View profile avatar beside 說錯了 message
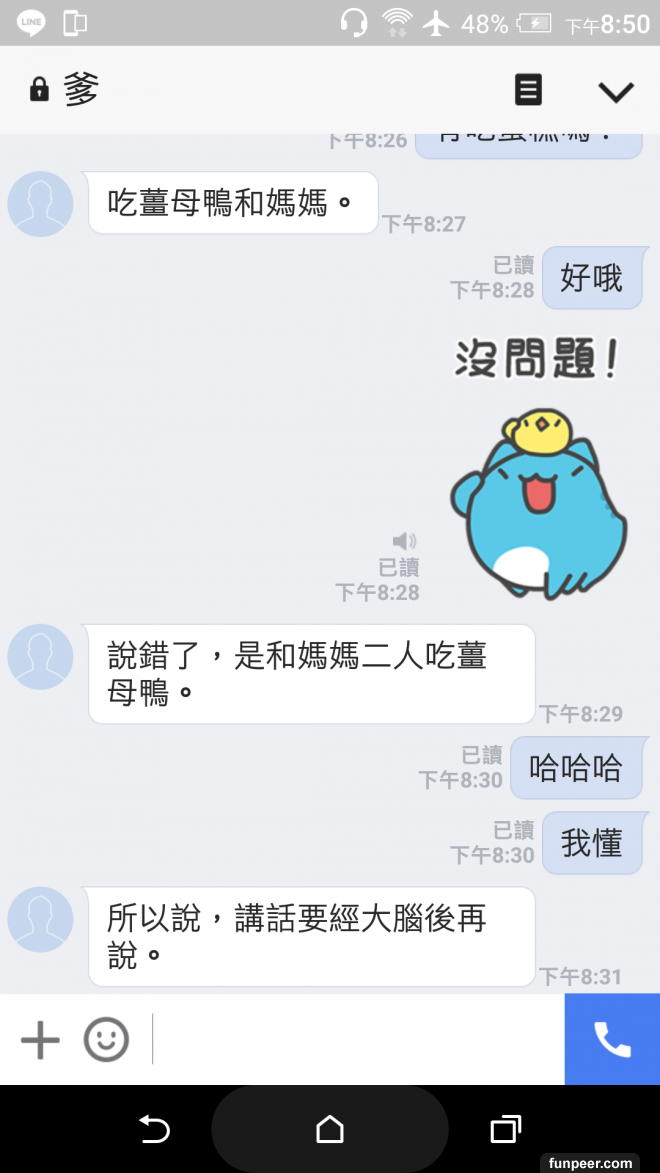Screen dimensions: 660x1173 point(40,657)
